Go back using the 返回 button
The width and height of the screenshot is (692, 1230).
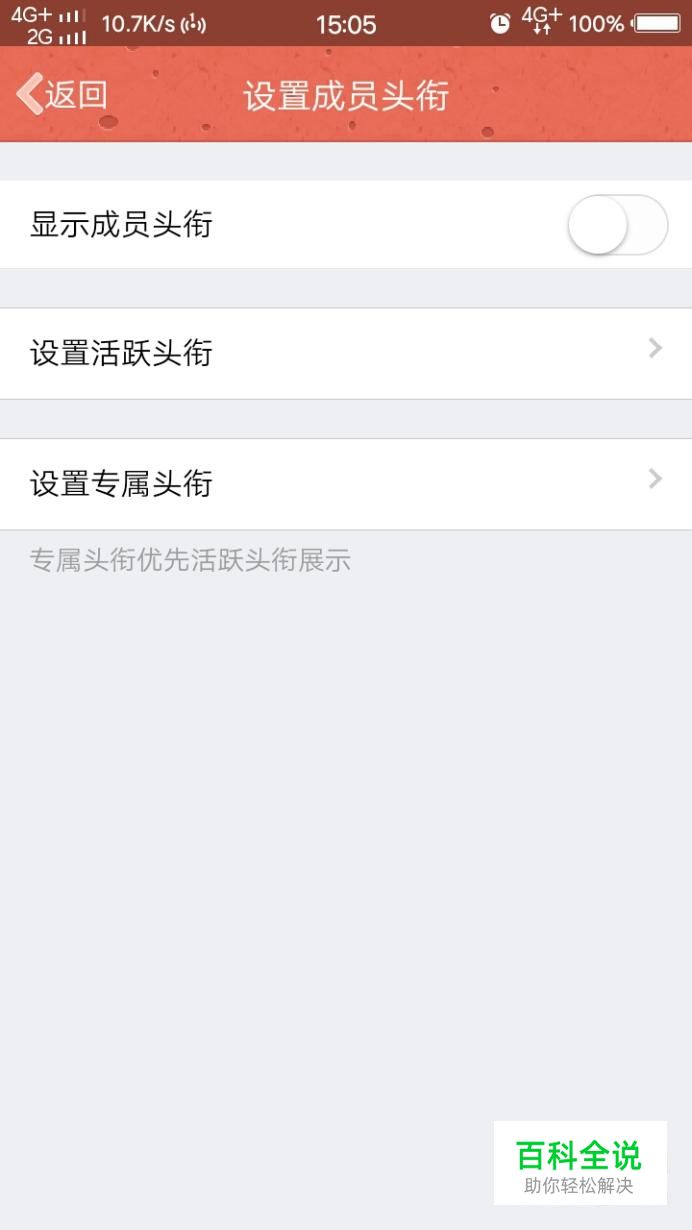[x=62, y=95]
